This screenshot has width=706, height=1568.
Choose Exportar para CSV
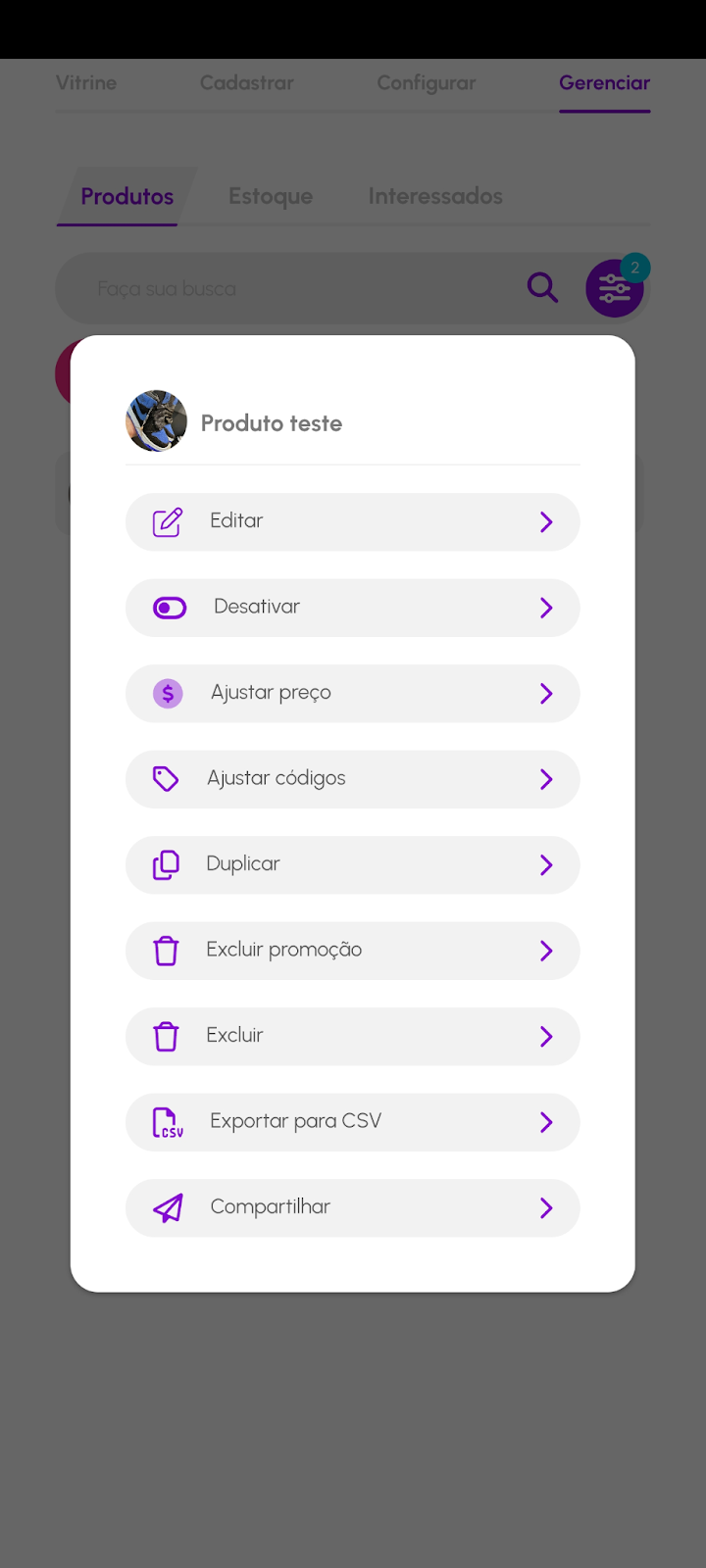(352, 1122)
